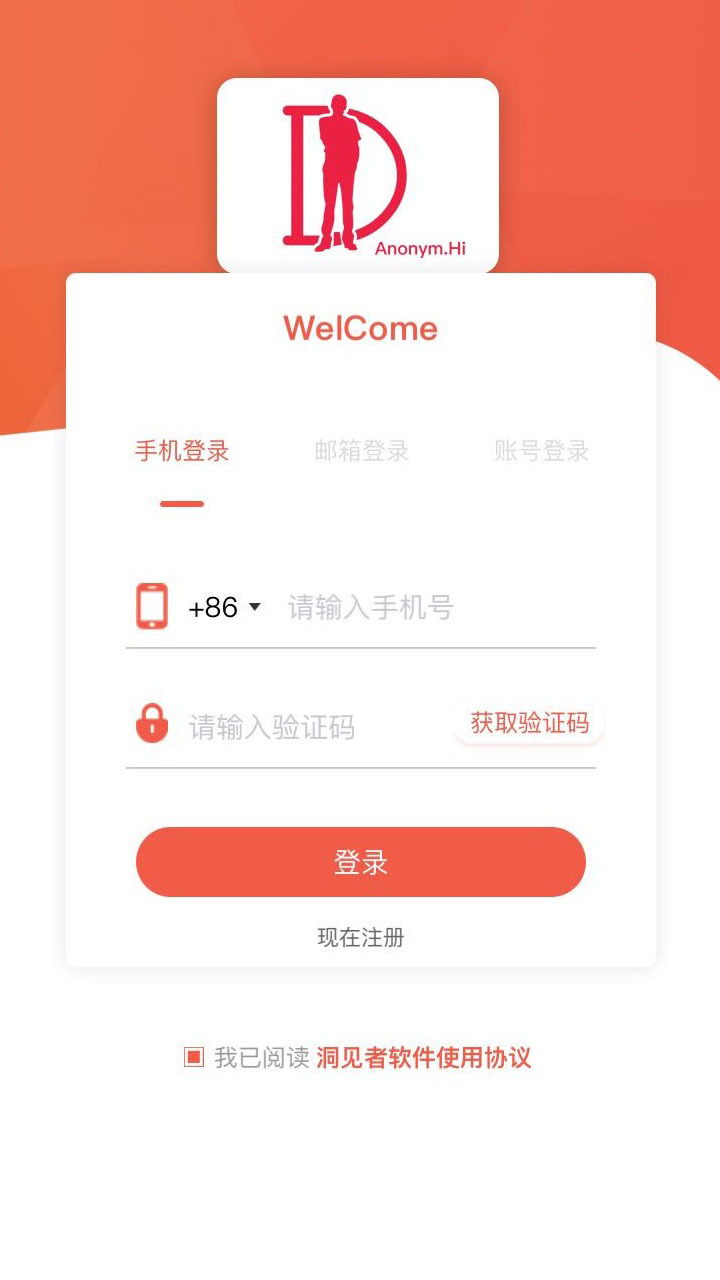This screenshot has width=720, height=1280.
Task: Toggle the 我已阅读 agreement checkbox
Action: (194, 1057)
